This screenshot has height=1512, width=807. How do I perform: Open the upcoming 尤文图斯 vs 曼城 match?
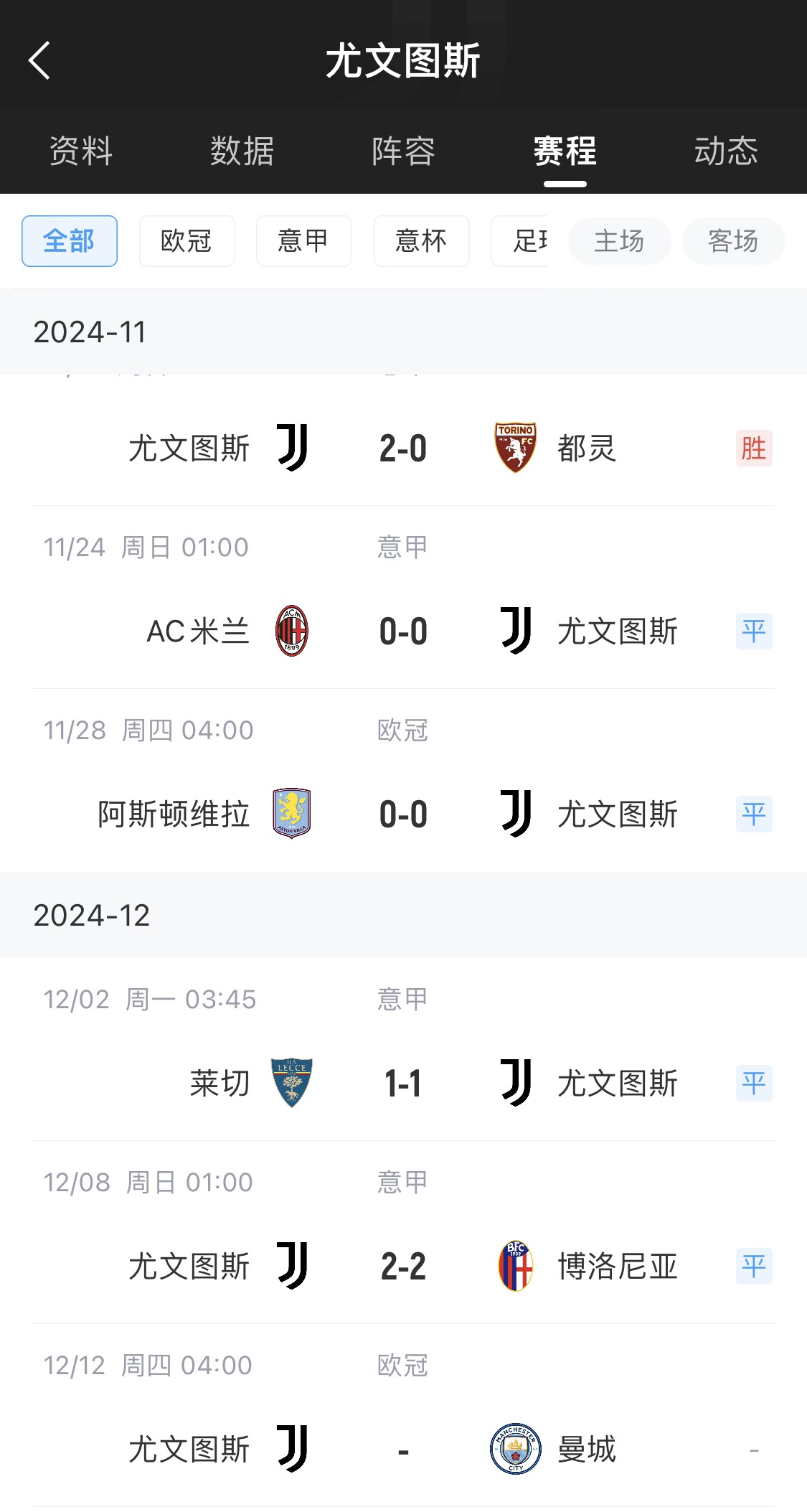[403, 1450]
